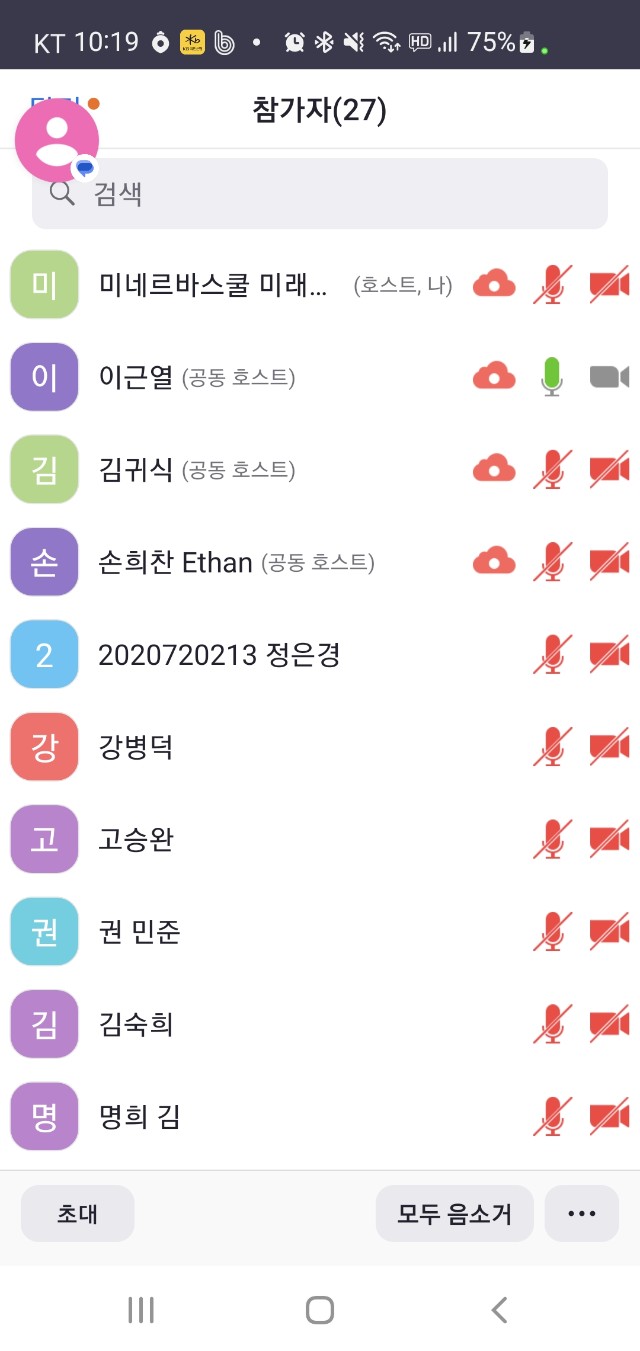
Task: Open recent apps from navigation bar
Action: [141, 1309]
